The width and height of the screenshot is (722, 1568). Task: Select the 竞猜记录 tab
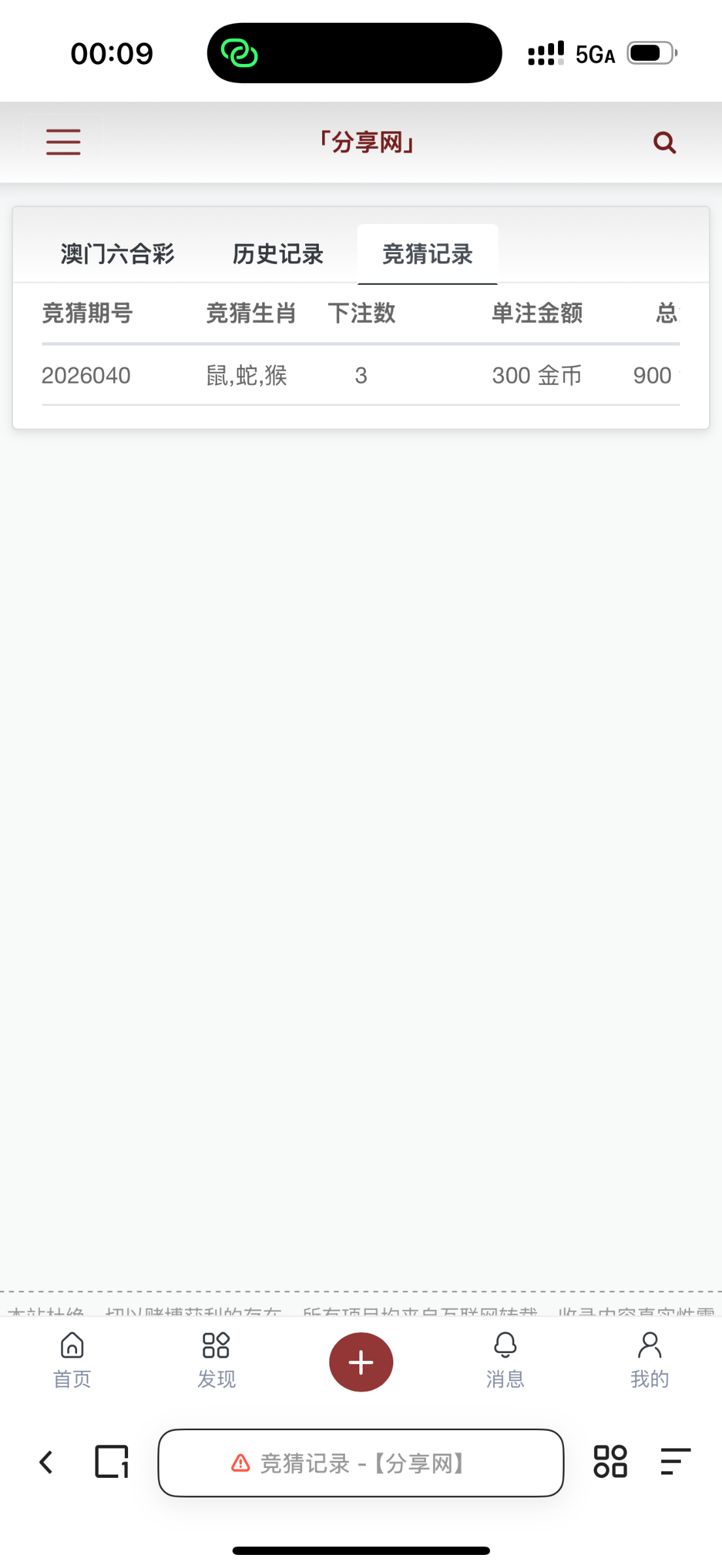point(427,254)
